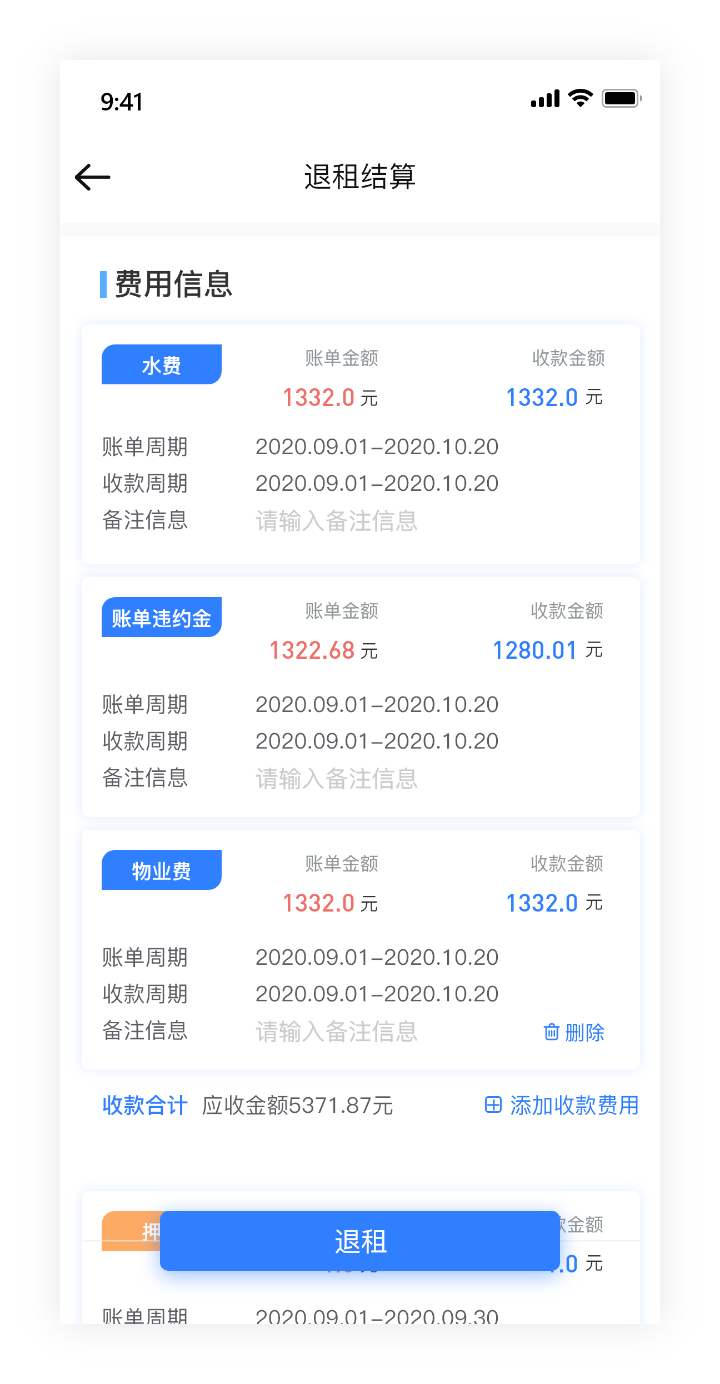Delete the 物业费 fee item

(574, 1032)
